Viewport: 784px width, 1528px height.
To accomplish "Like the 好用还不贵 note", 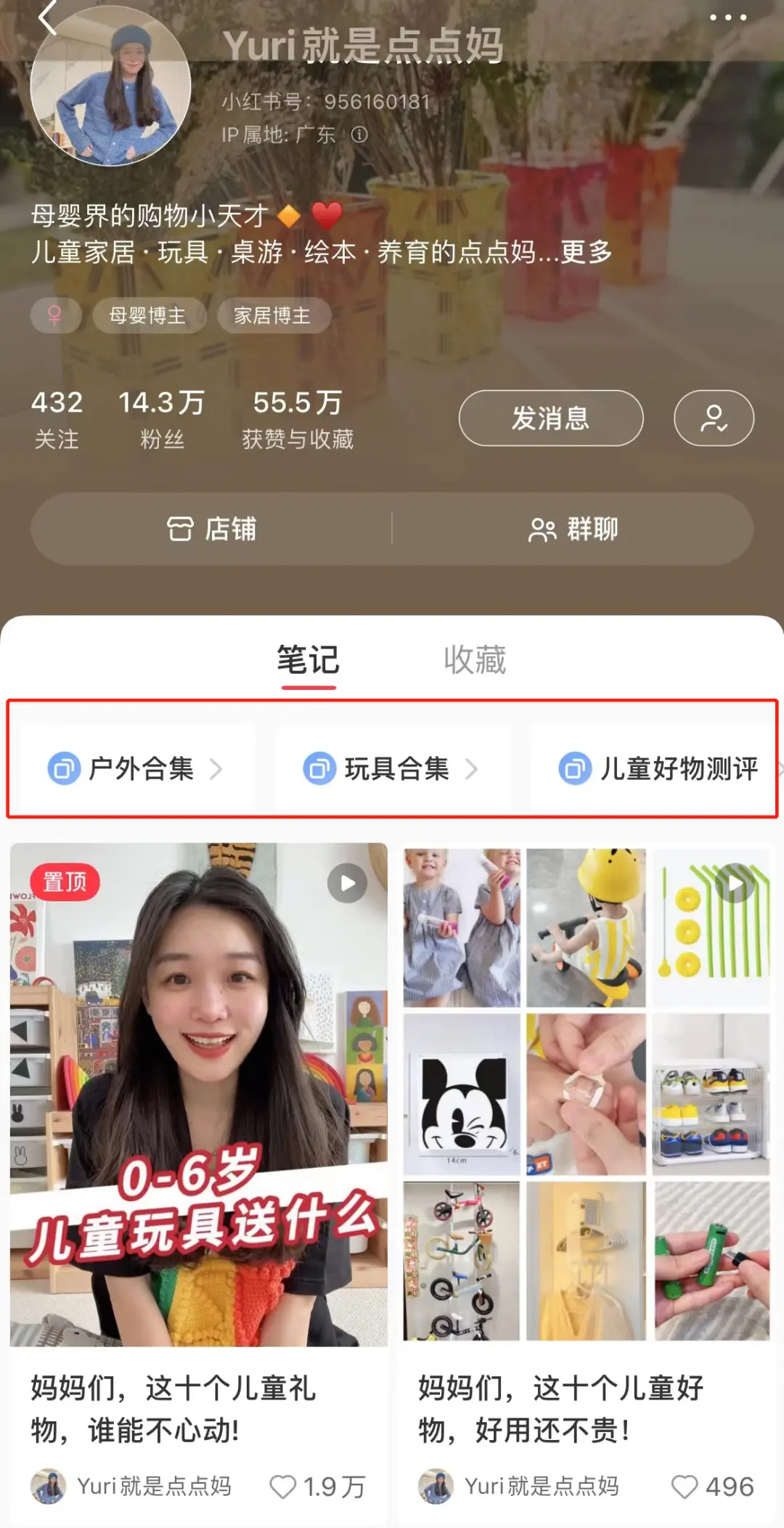I will click(x=684, y=1487).
